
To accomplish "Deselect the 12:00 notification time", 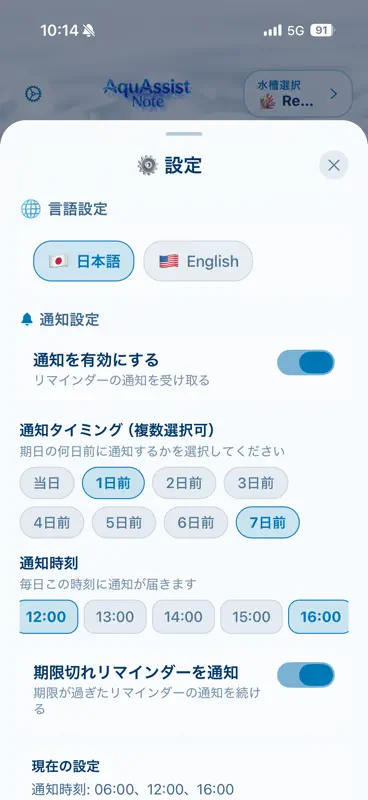I will click(48, 617).
